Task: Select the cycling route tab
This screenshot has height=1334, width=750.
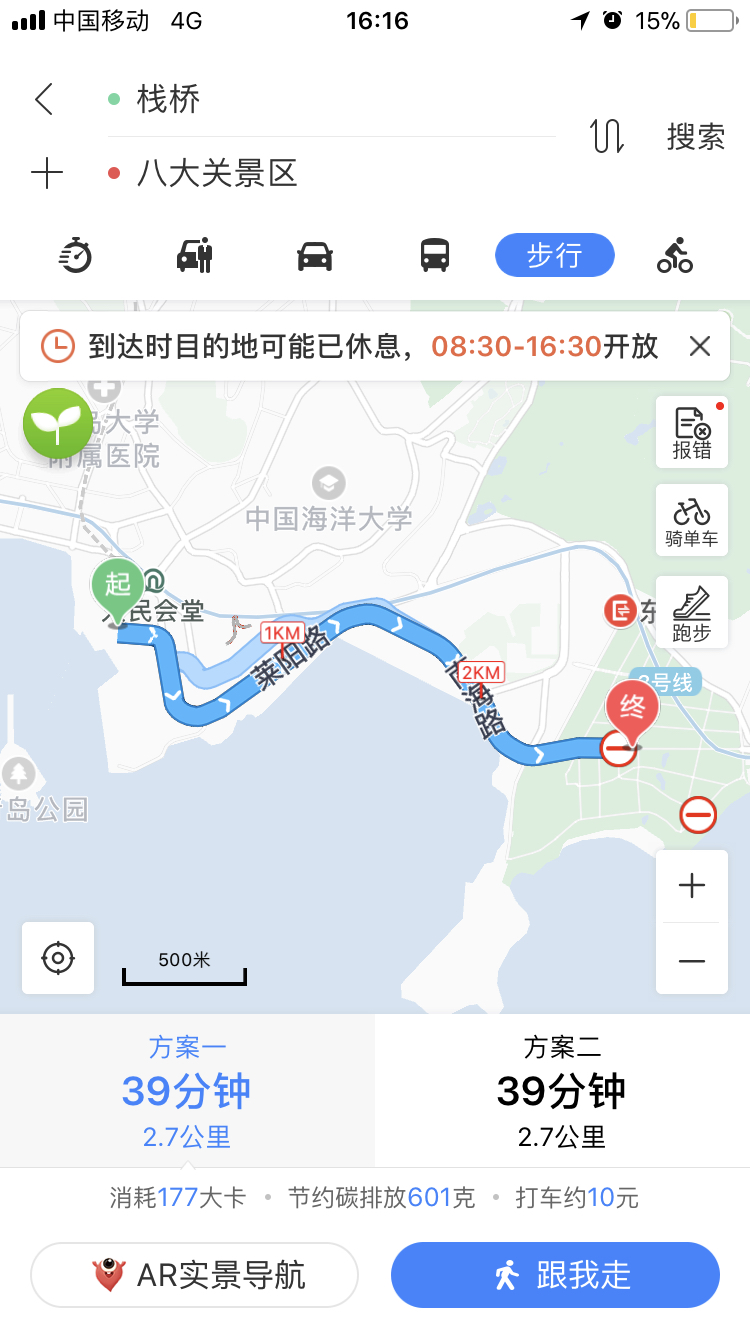Action: [675, 256]
